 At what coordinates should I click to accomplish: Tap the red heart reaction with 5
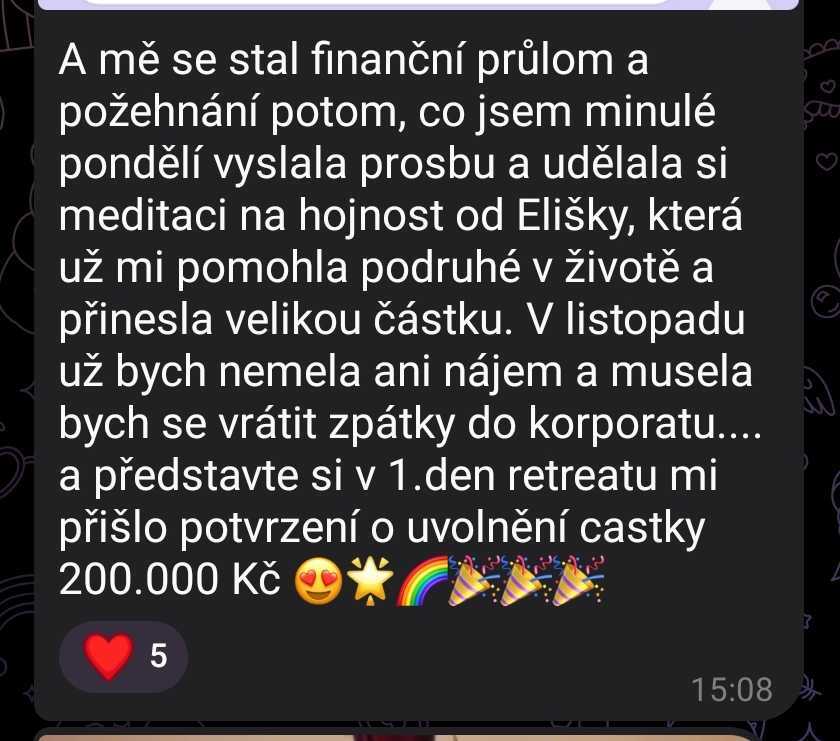click(x=124, y=656)
